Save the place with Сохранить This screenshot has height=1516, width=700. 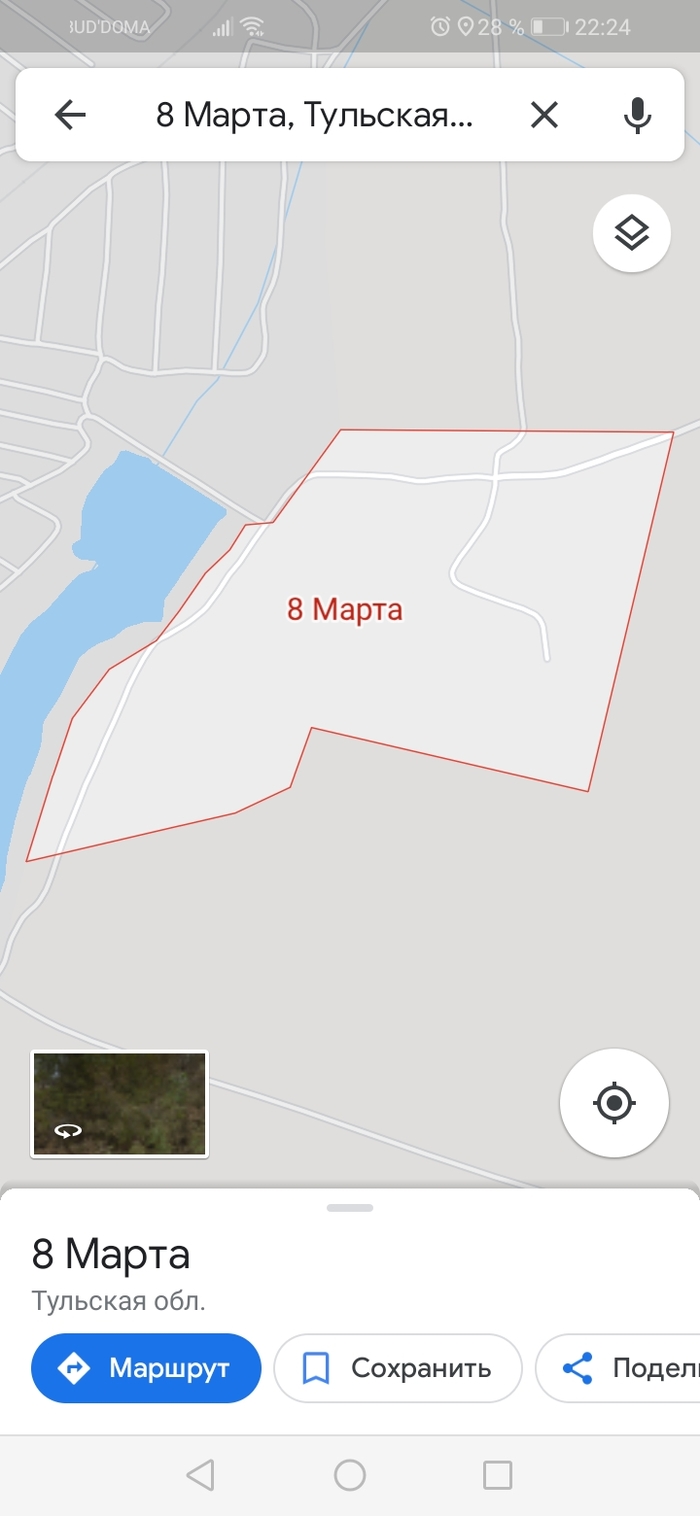(398, 1368)
